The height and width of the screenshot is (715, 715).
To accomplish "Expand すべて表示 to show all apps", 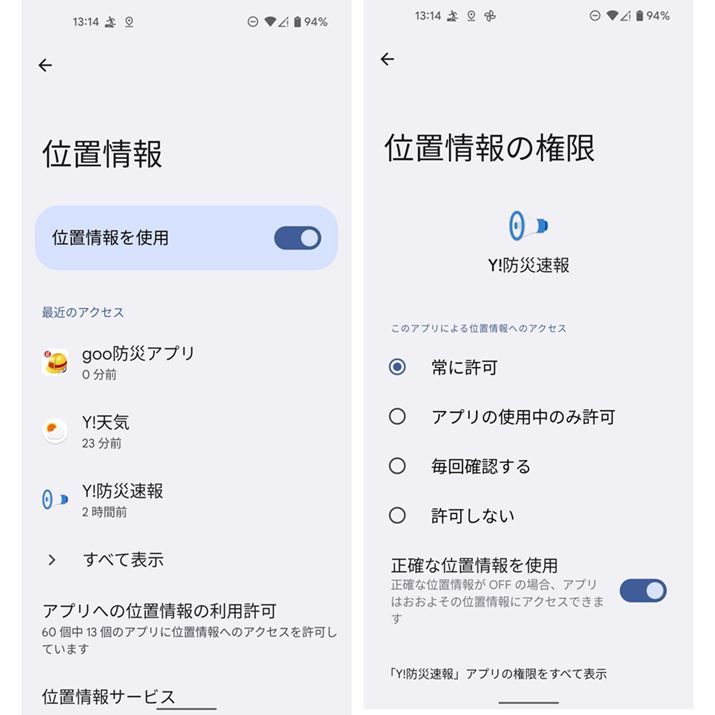I will point(122,560).
